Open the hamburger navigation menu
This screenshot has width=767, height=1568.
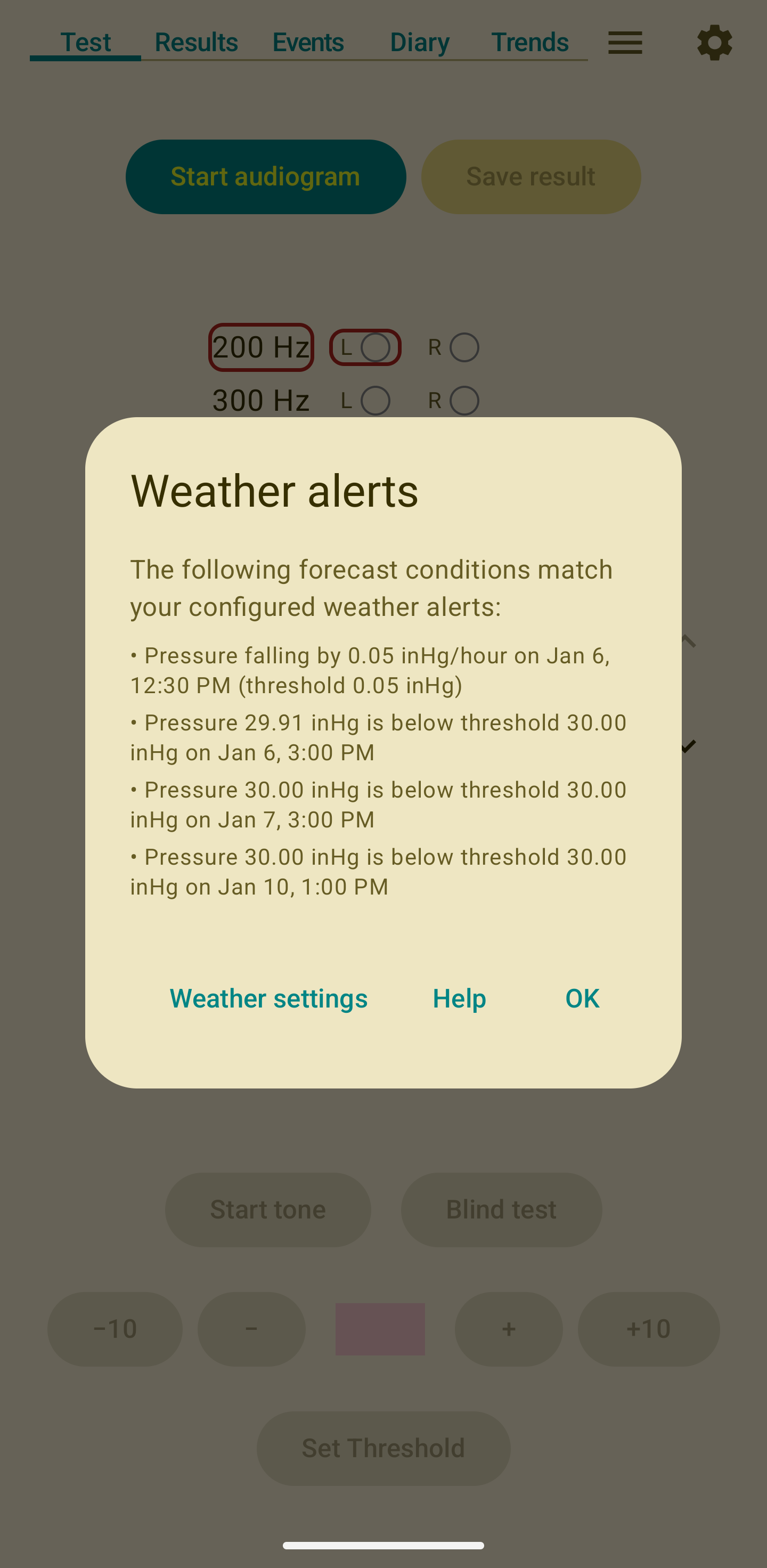pos(625,42)
